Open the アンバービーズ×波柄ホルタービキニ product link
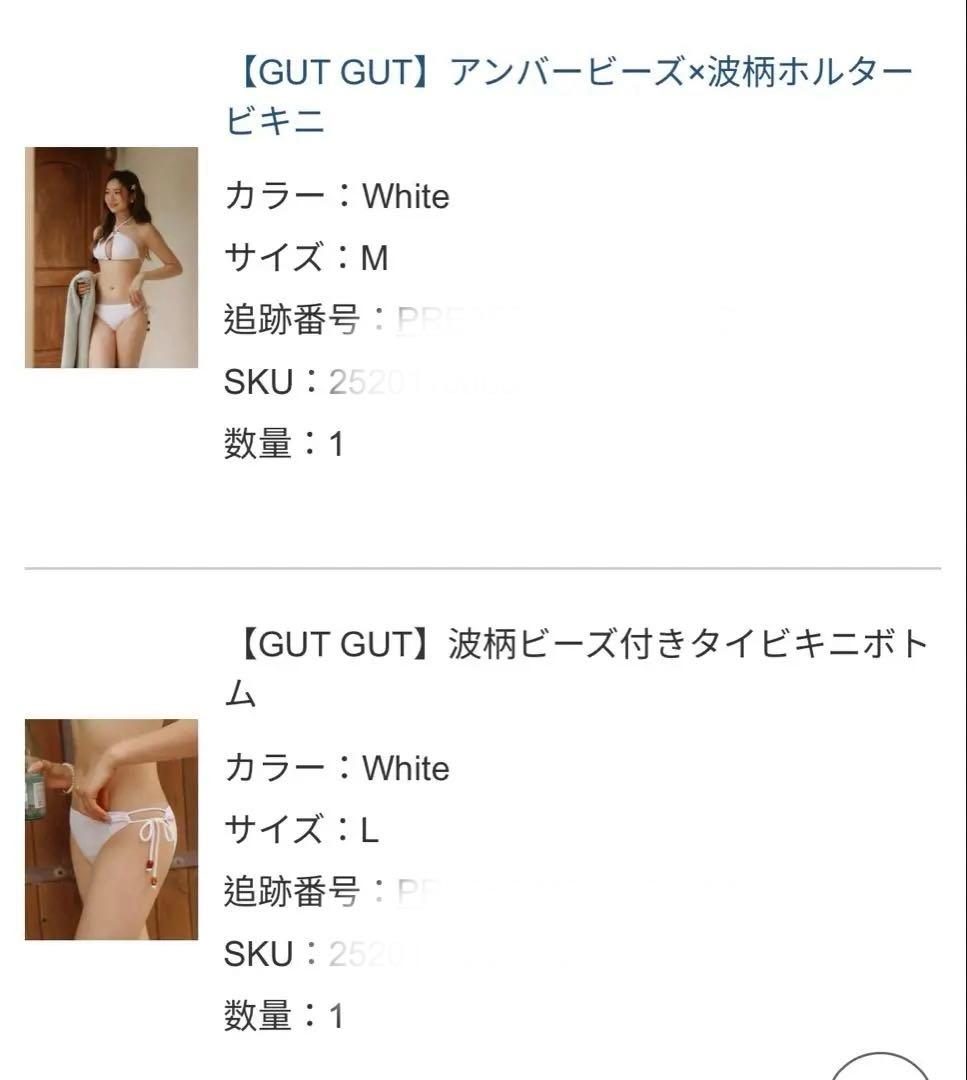 pos(567,96)
